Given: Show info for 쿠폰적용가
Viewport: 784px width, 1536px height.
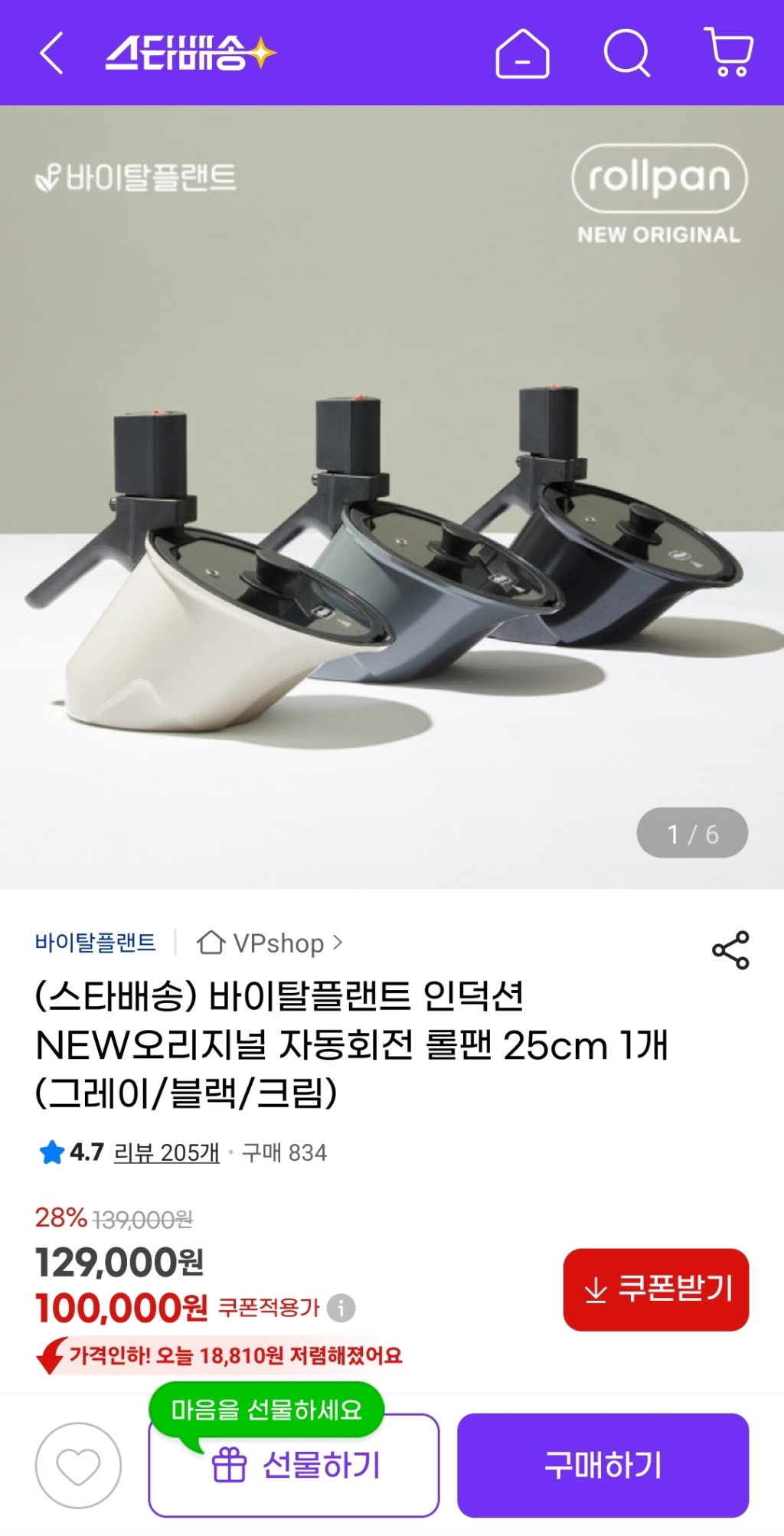Looking at the screenshot, I should tap(341, 1308).
